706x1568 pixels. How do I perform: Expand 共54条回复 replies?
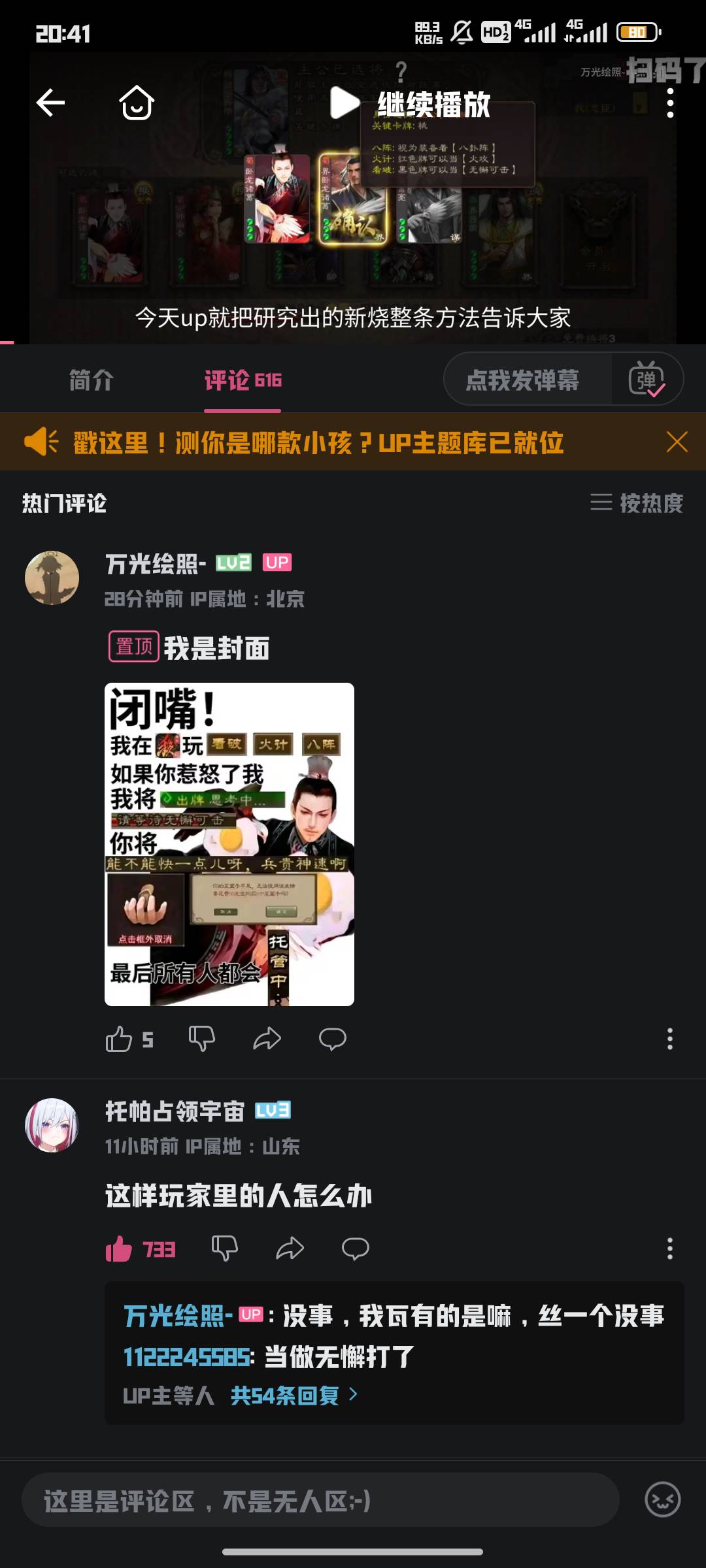pyautogui.click(x=294, y=1396)
